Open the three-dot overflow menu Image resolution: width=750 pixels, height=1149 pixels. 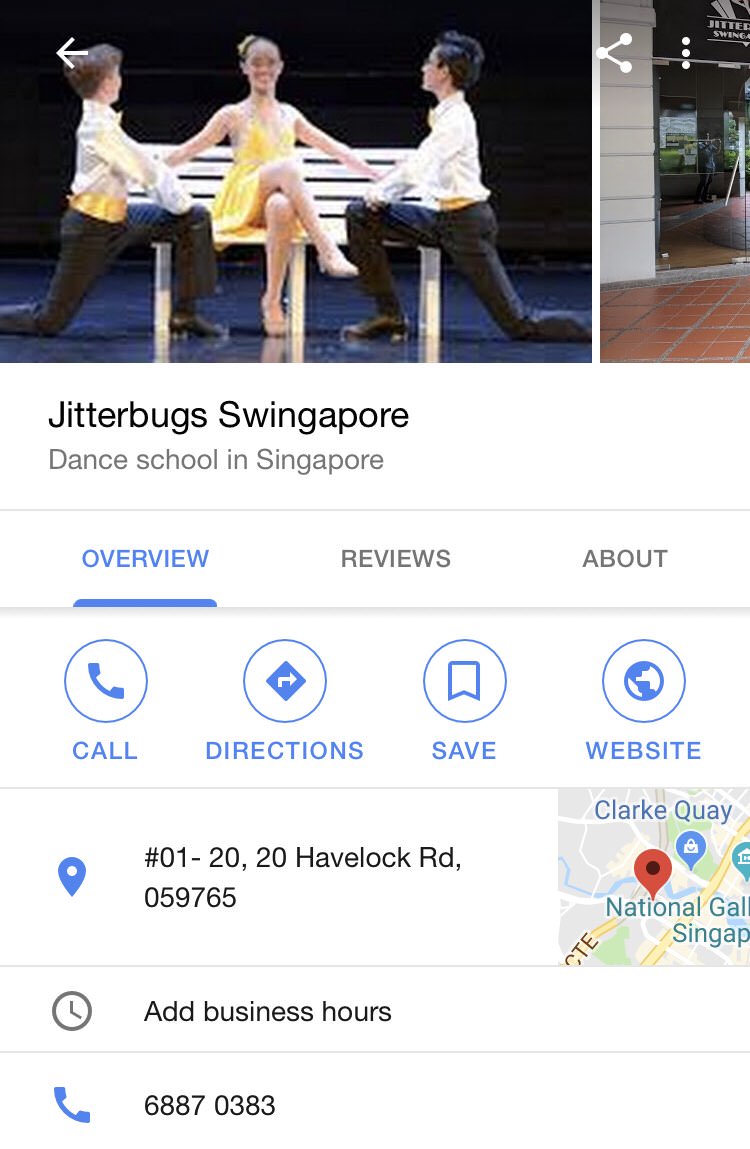pyautogui.click(x=686, y=53)
